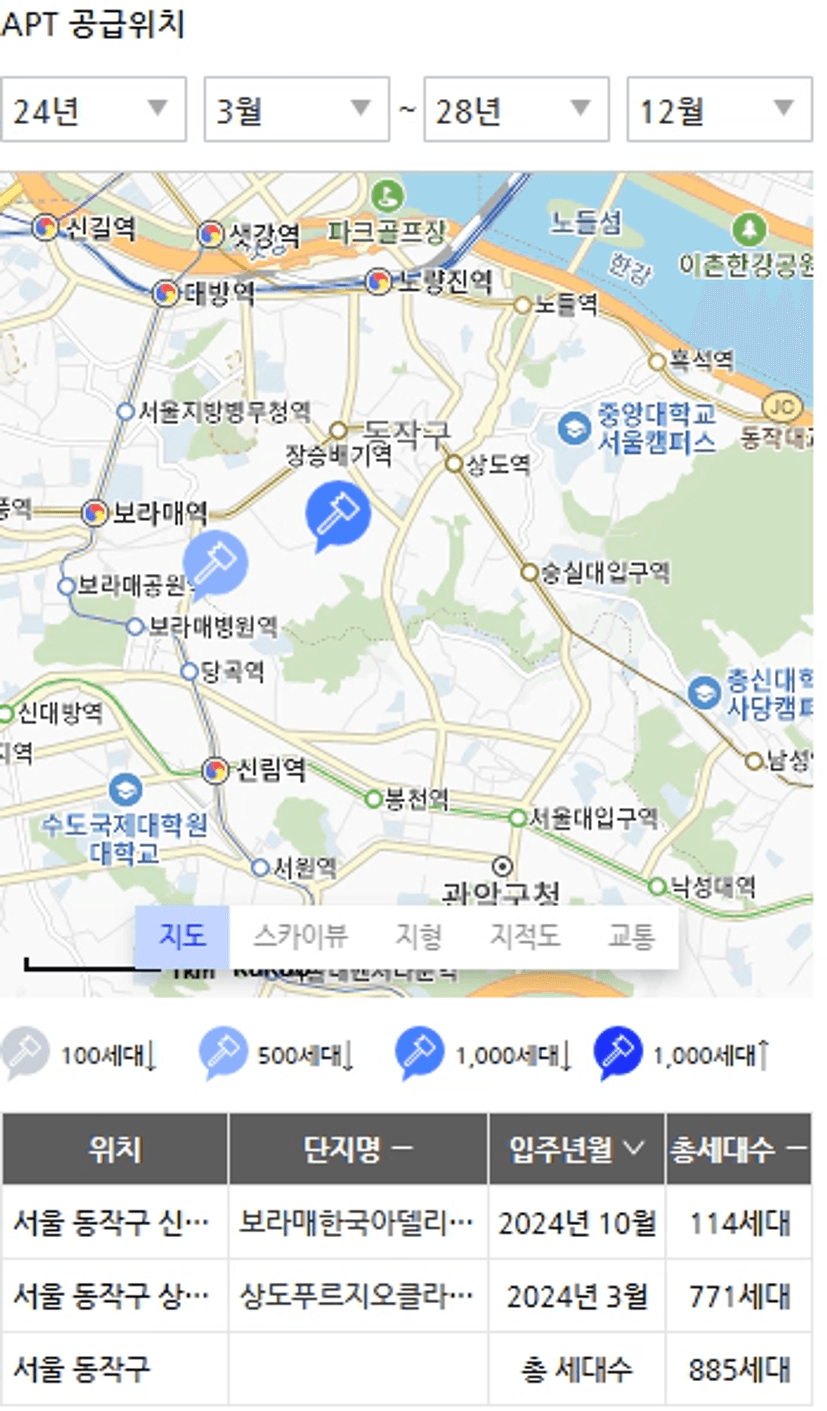The height and width of the screenshot is (1411, 827).
Task: Open the end year dropdown 28년
Action: [x=516, y=110]
